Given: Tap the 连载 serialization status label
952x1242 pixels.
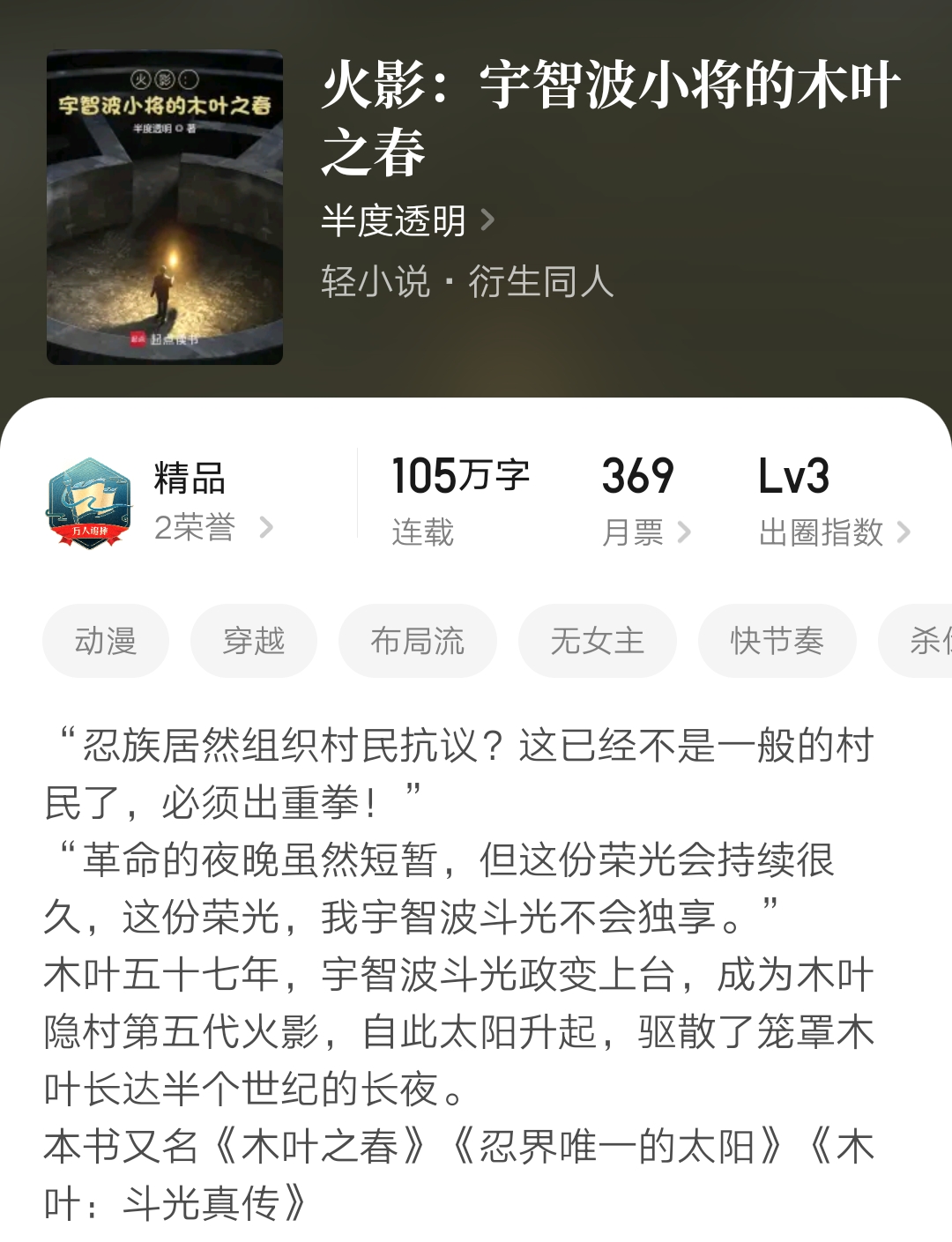Looking at the screenshot, I should coord(421,532).
